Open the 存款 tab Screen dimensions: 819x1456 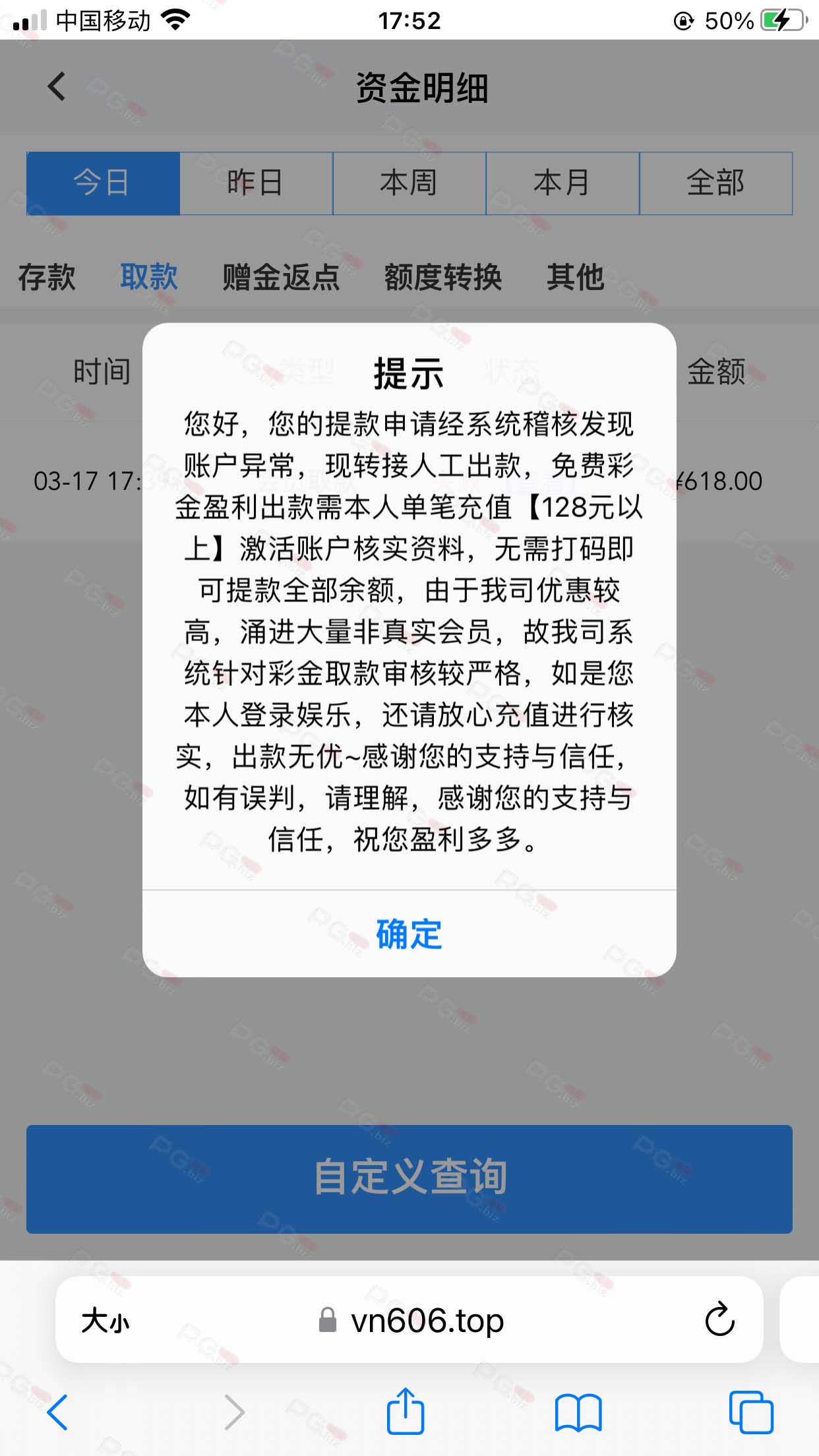(47, 277)
